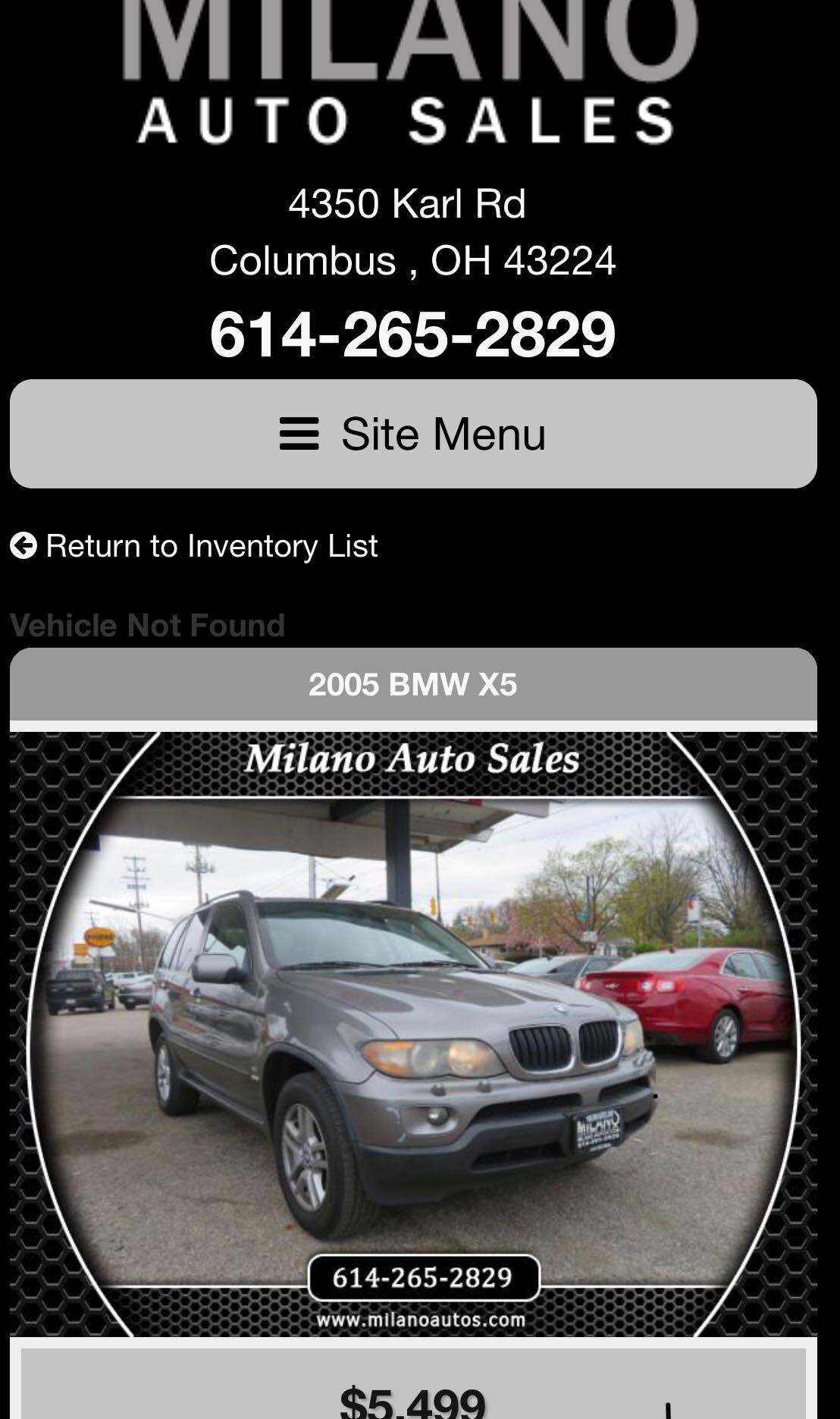Open the Site Menu
The width and height of the screenshot is (840, 1419).
click(413, 434)
